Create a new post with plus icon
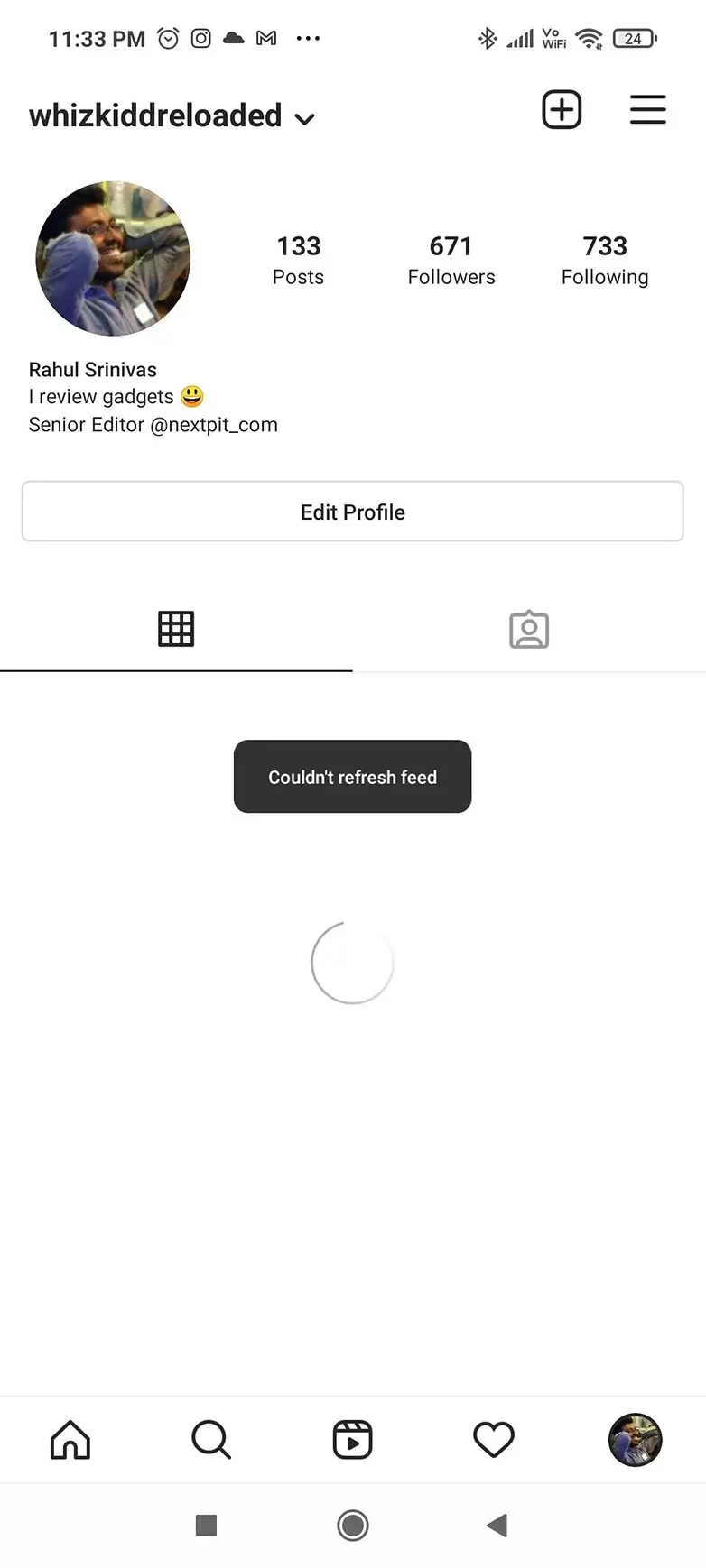Screen dimensions: 706x1568 pos(561,110)
